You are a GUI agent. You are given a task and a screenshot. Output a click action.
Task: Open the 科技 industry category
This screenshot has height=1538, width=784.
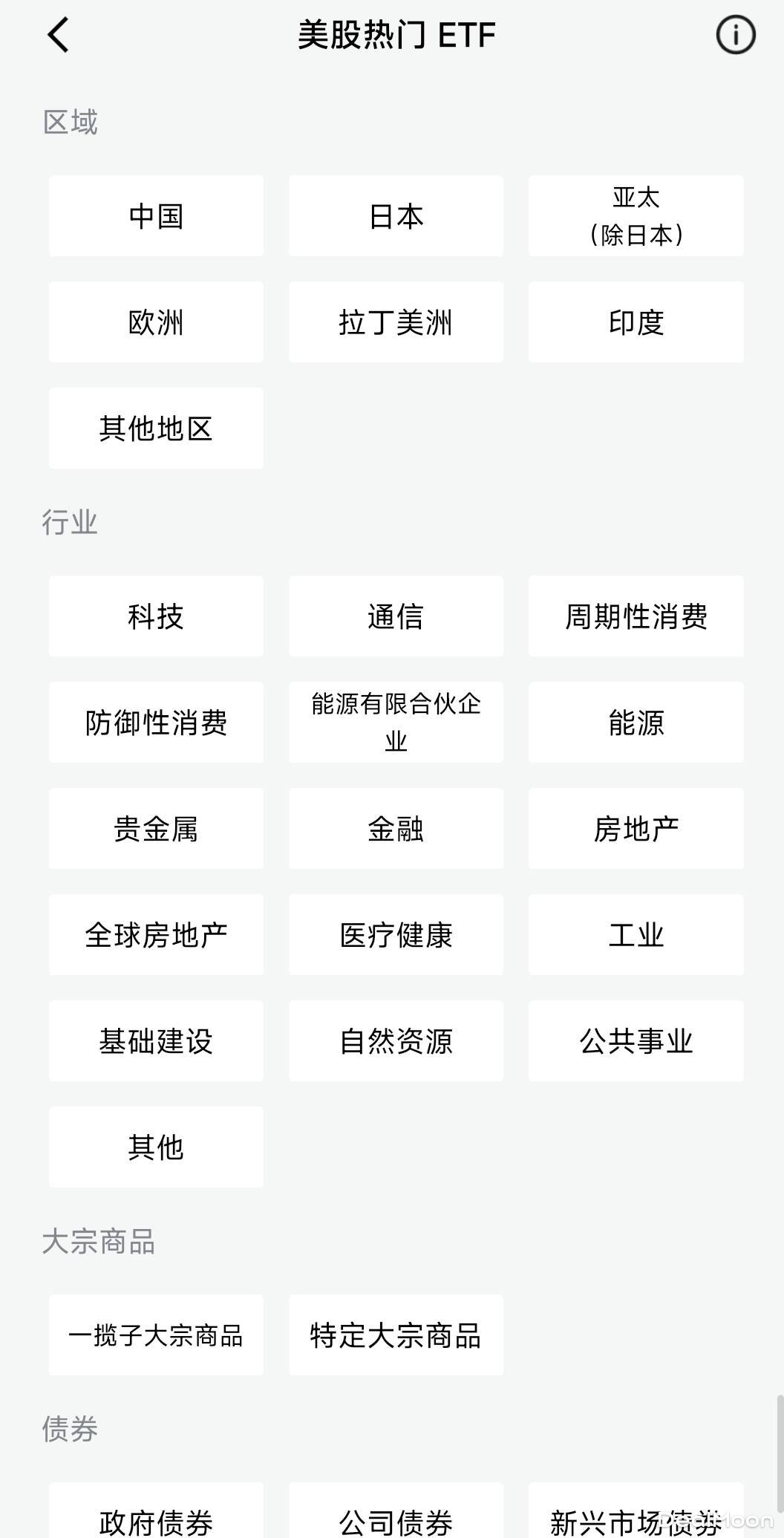(x=155, y=616)
